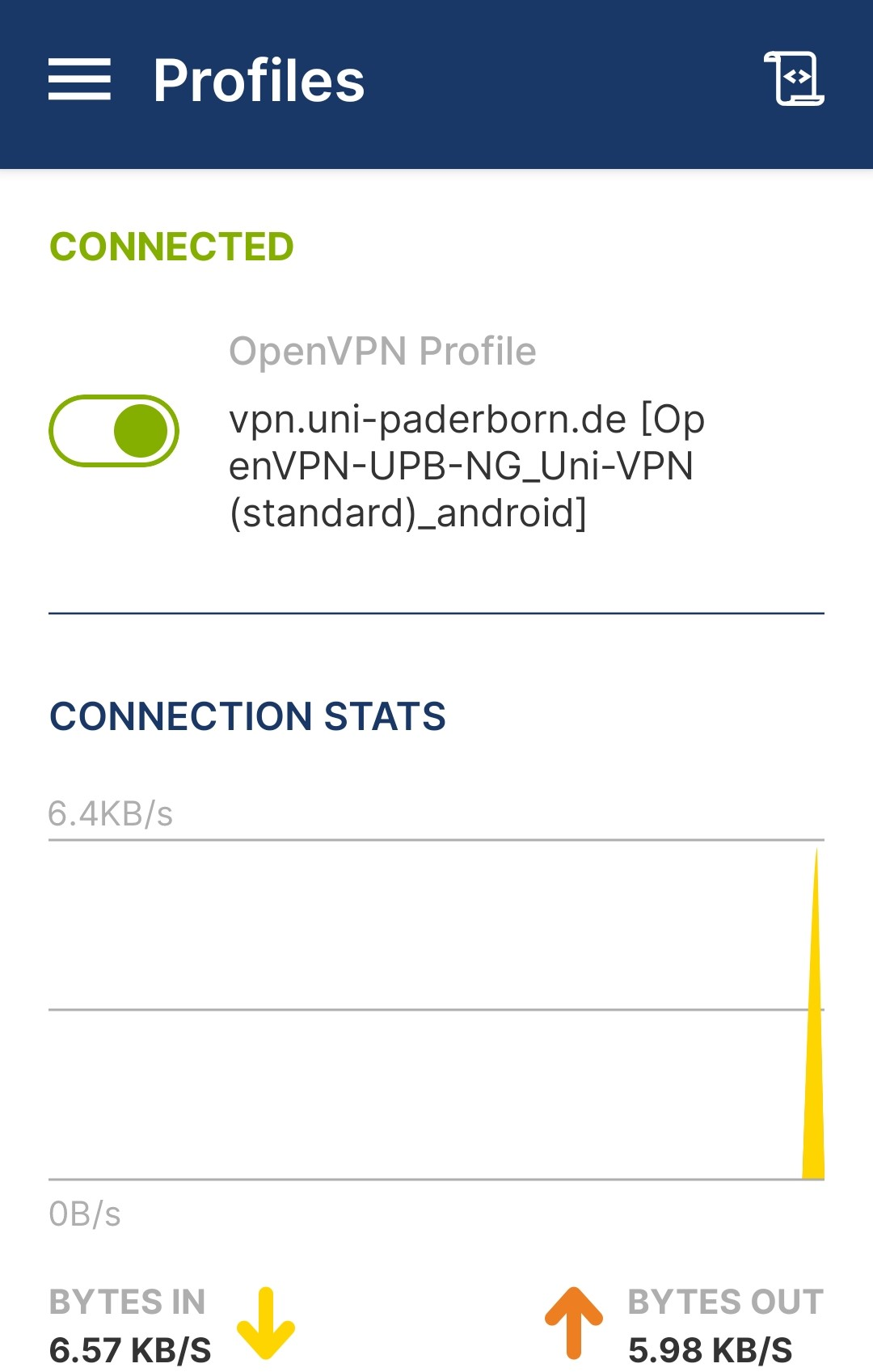Disconnect the vpn.uni-paderborn.de VPN toggle
Image resolution: width=873 pixels, height=1372 pixels.
[x=114, y=431]
